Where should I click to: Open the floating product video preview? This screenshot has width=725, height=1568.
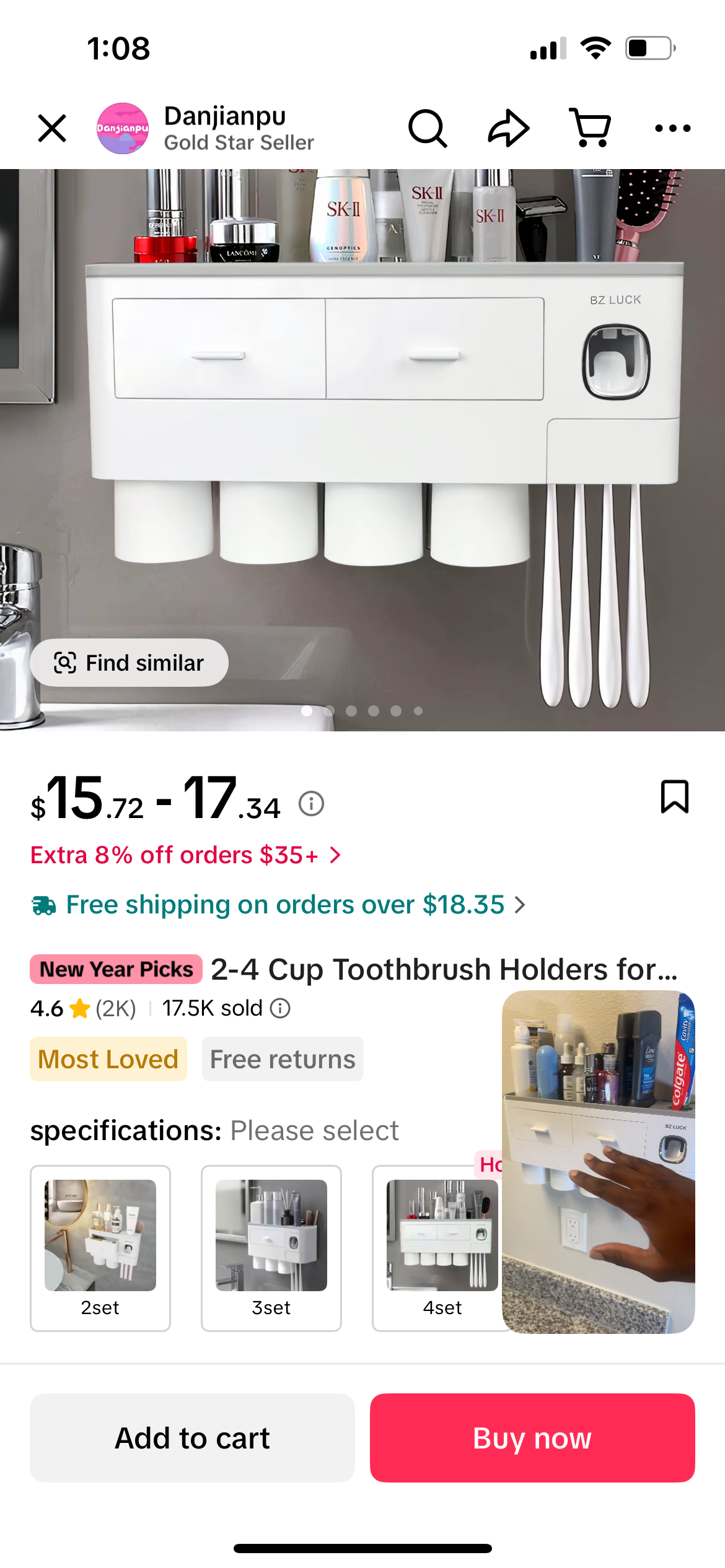(599, 1161)
